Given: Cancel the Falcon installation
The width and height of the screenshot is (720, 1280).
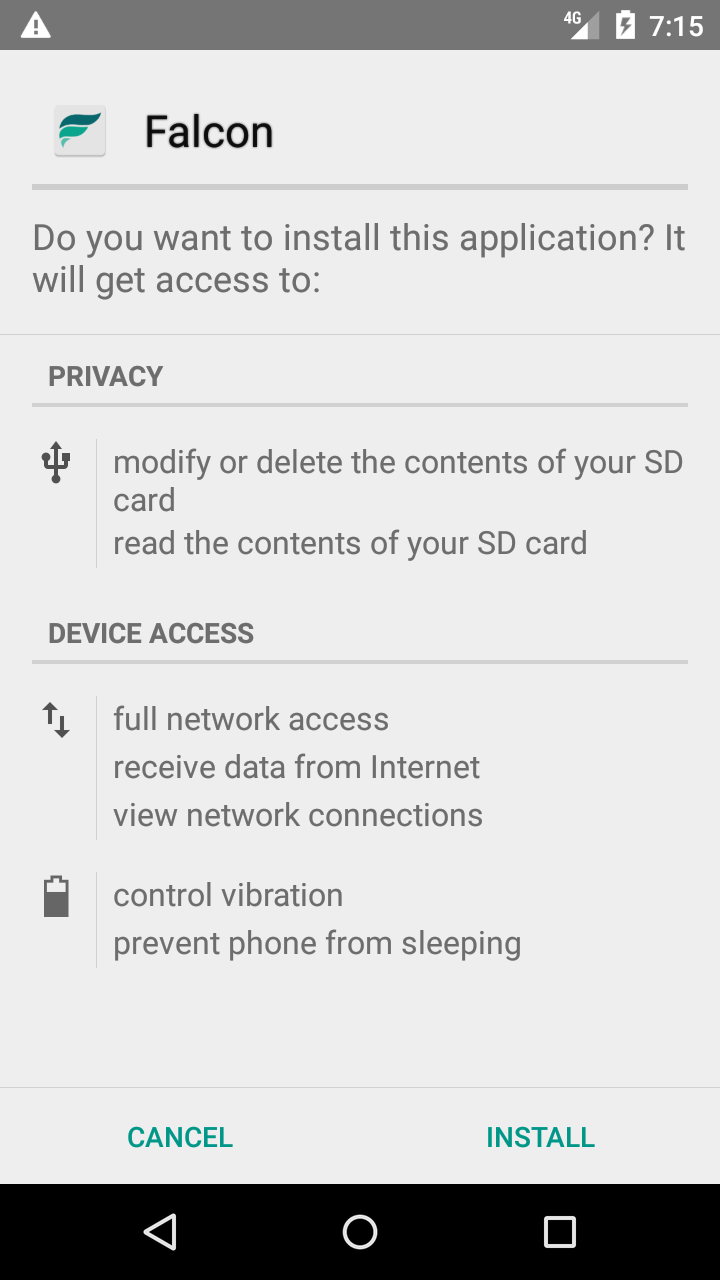Looking at the screenshot, I should [180, 1137].
